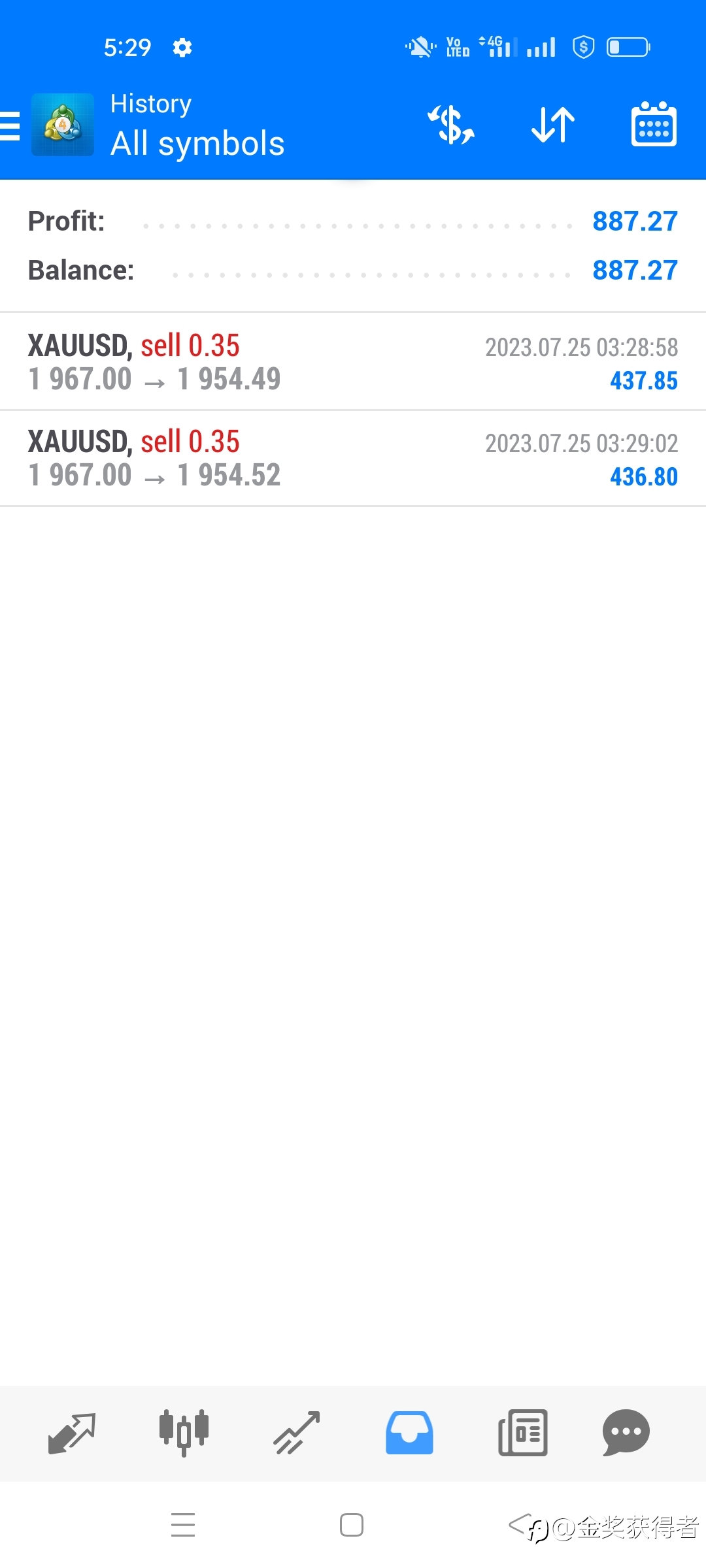
Task: Open the symbol filter dollar icon
Action: [x=451, y=125]
